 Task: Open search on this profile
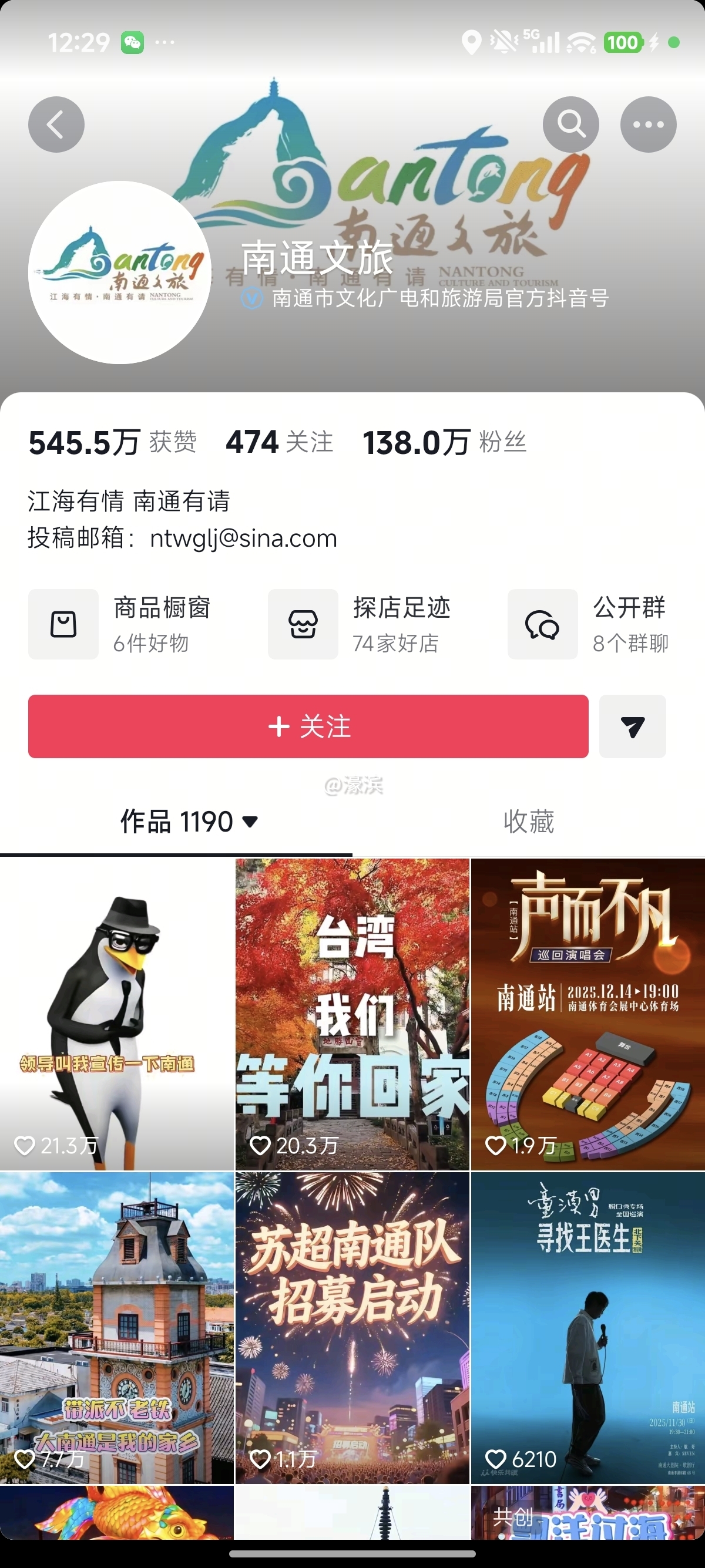(x=570, y=124)
